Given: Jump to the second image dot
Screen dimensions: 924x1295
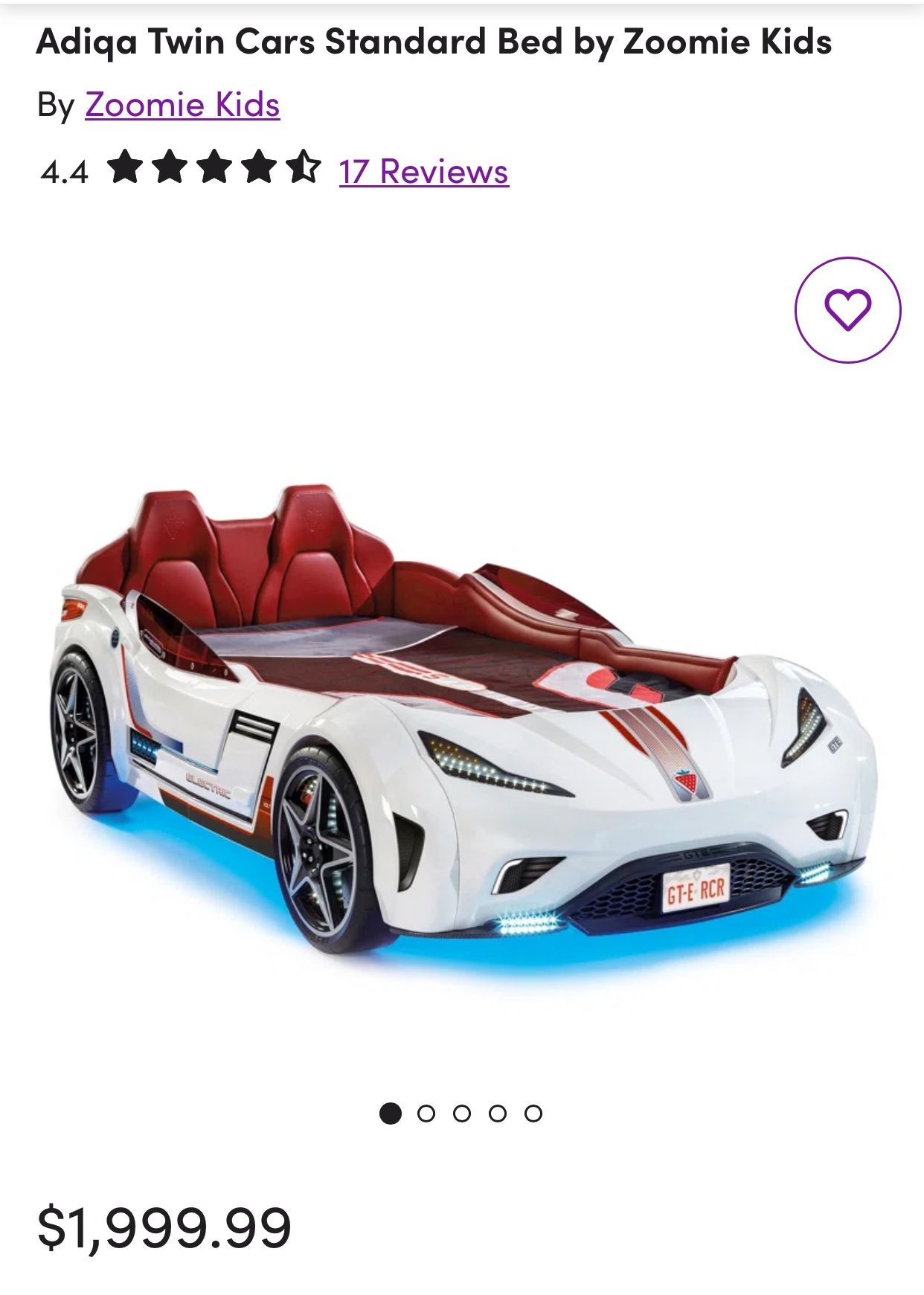Looking at the screenshot, I should (x=426, y=1114).
